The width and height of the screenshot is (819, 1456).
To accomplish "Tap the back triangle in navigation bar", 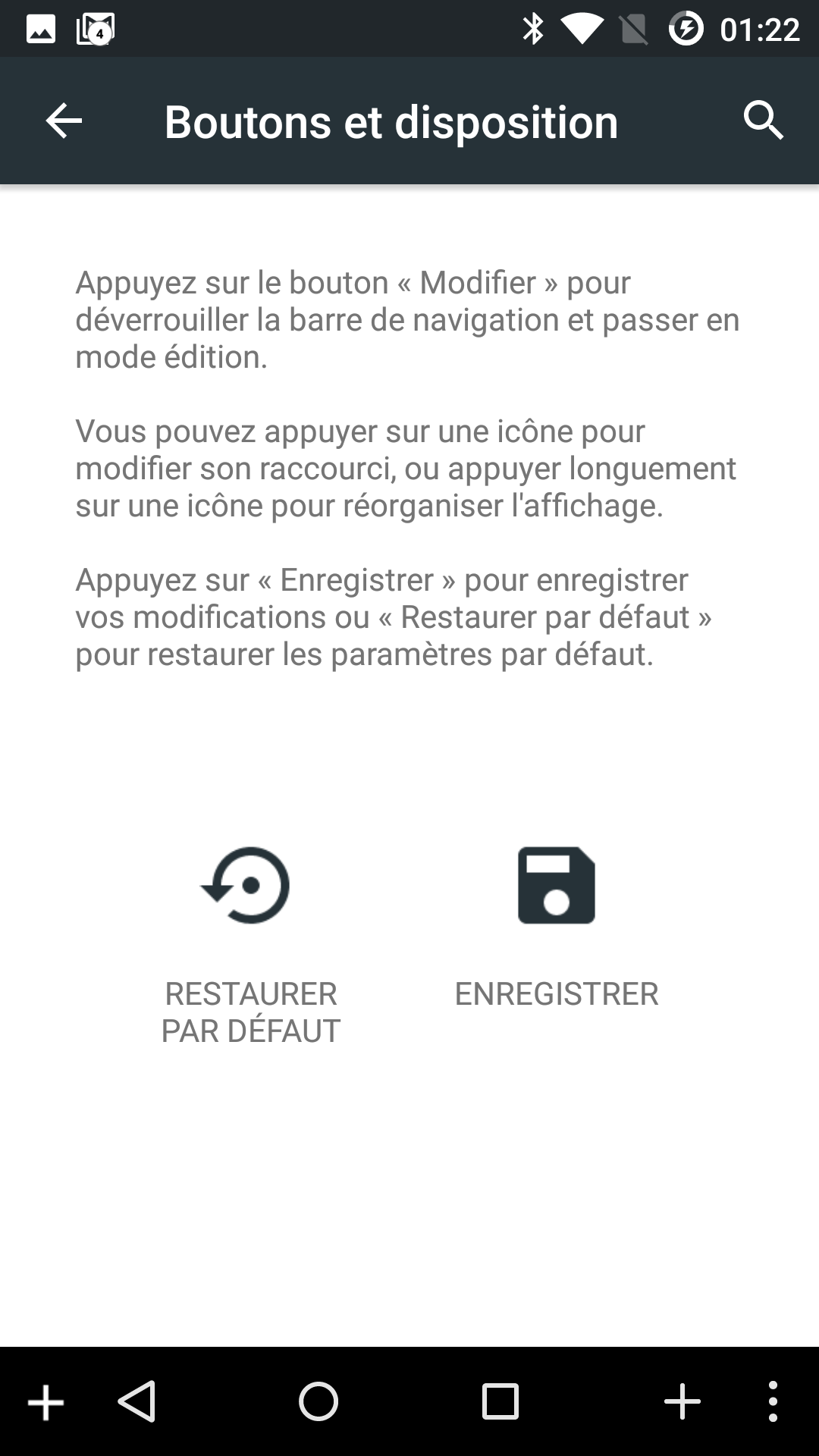I will [x=138, y=1401].
